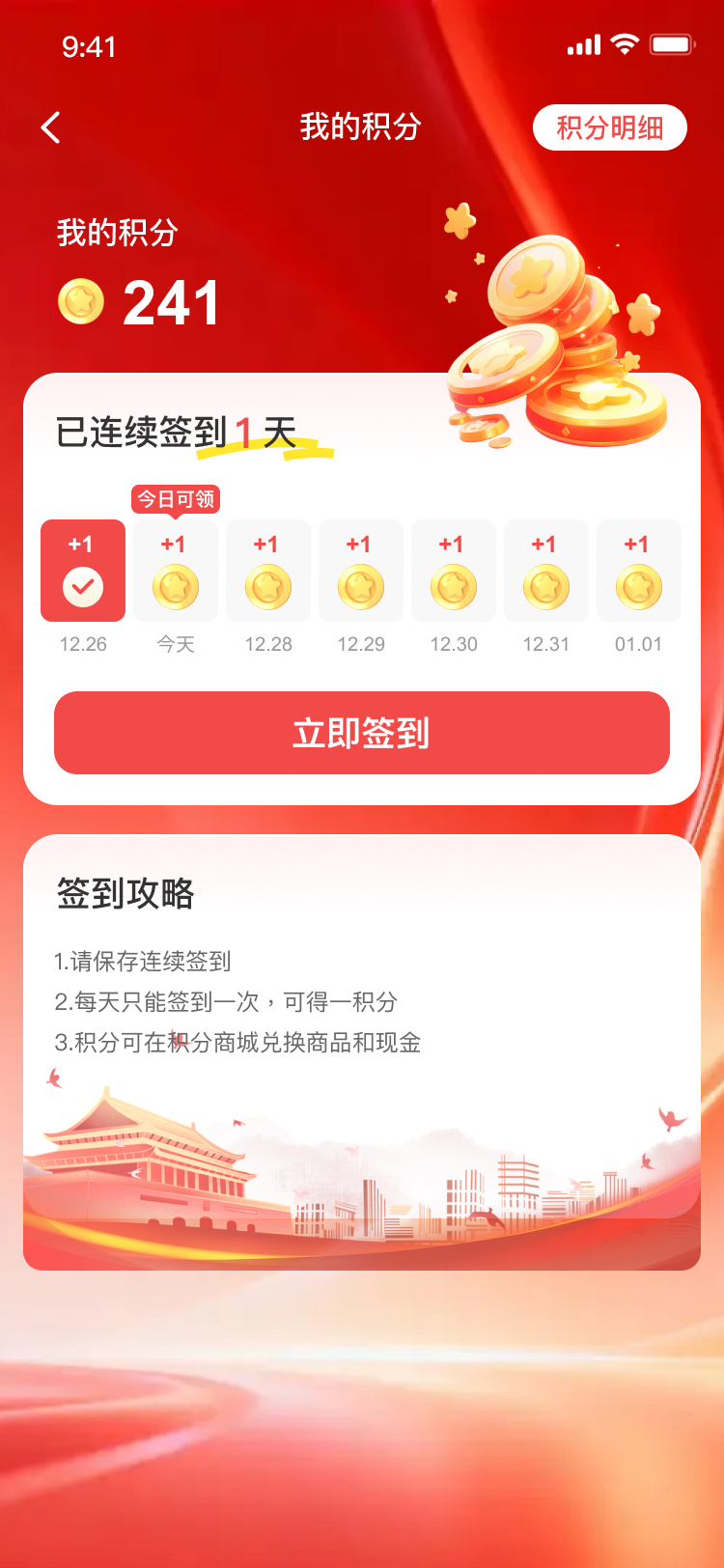Screen dimensions: 724x1568
Task: Go back using the top arrow
Action: pyautogui.click(x=51, y=127)
